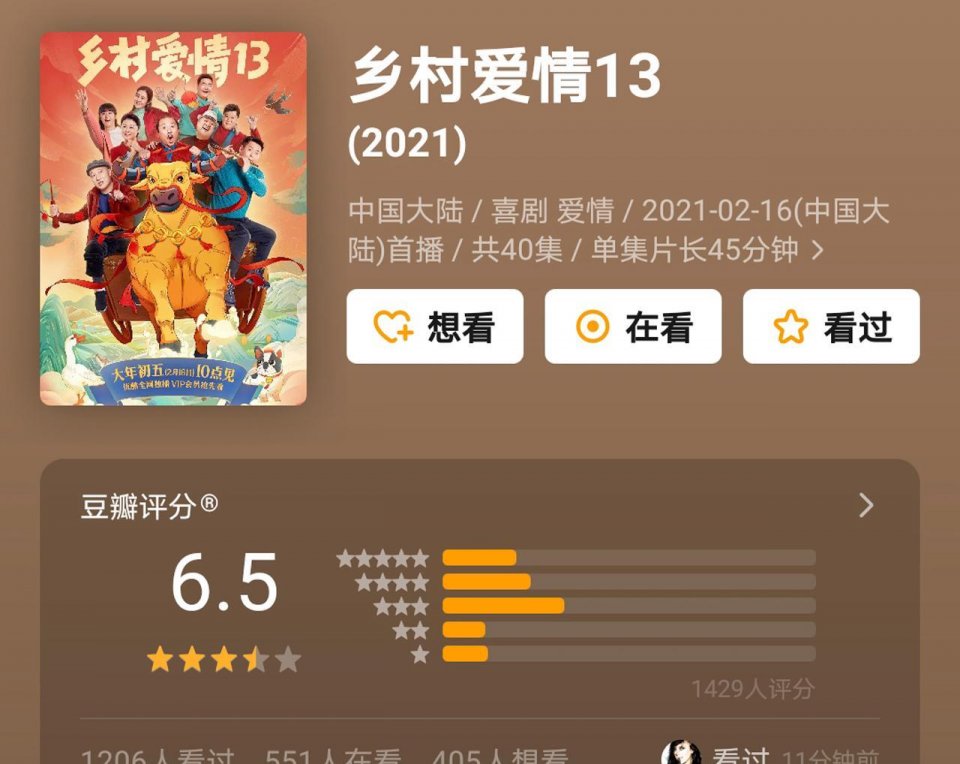Mark the show as 在看
960x764 pixels.
[x=632, y=326]
